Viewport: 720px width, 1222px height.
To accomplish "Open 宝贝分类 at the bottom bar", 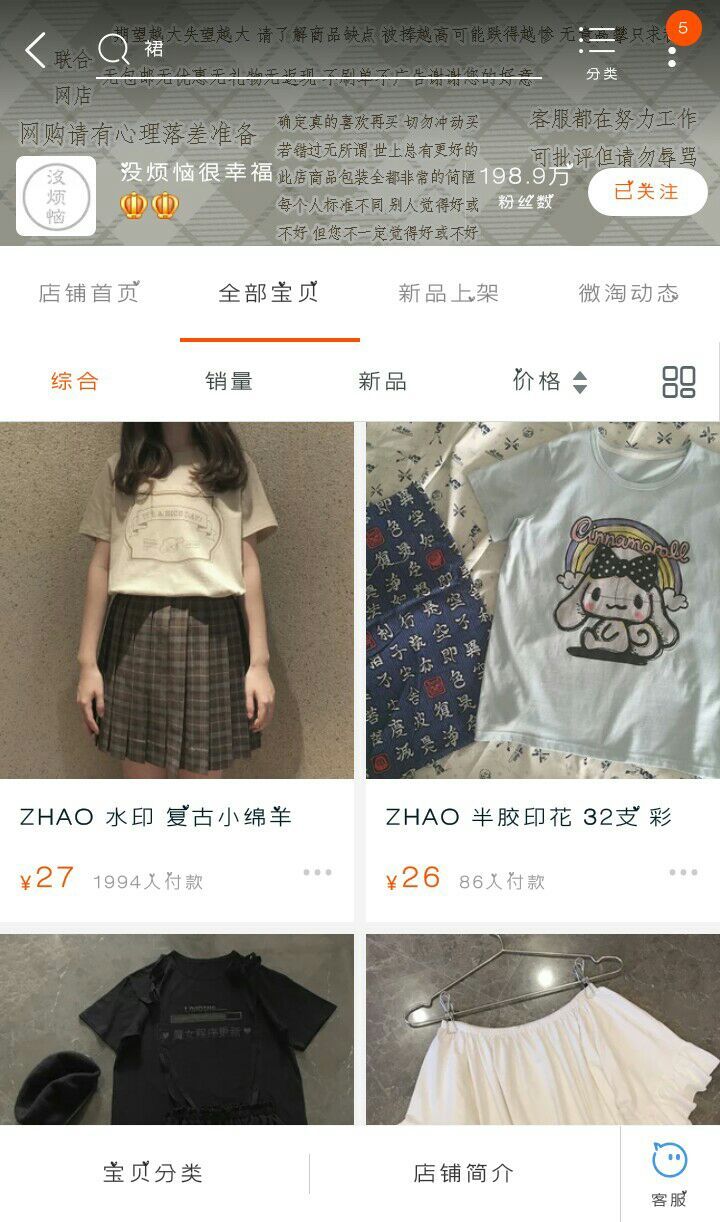I will tap(153, 1173).
